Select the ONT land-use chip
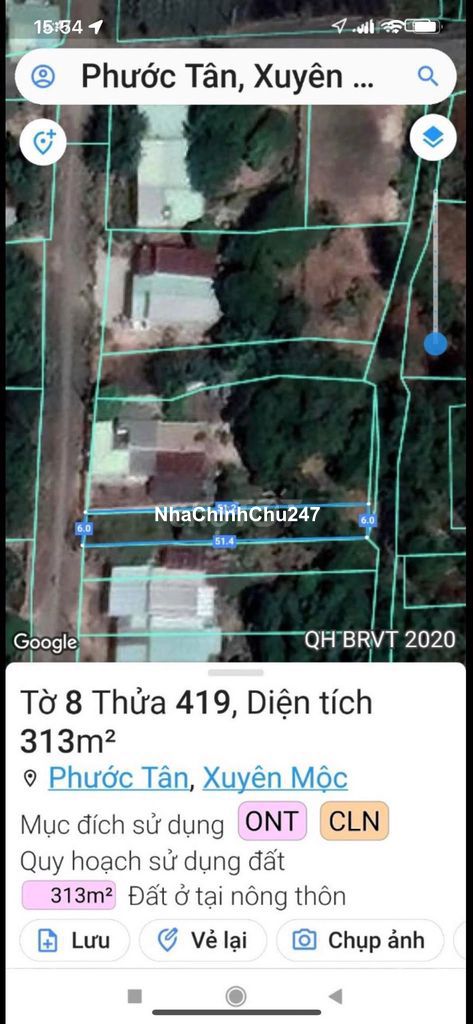 (x=272, y=821)
